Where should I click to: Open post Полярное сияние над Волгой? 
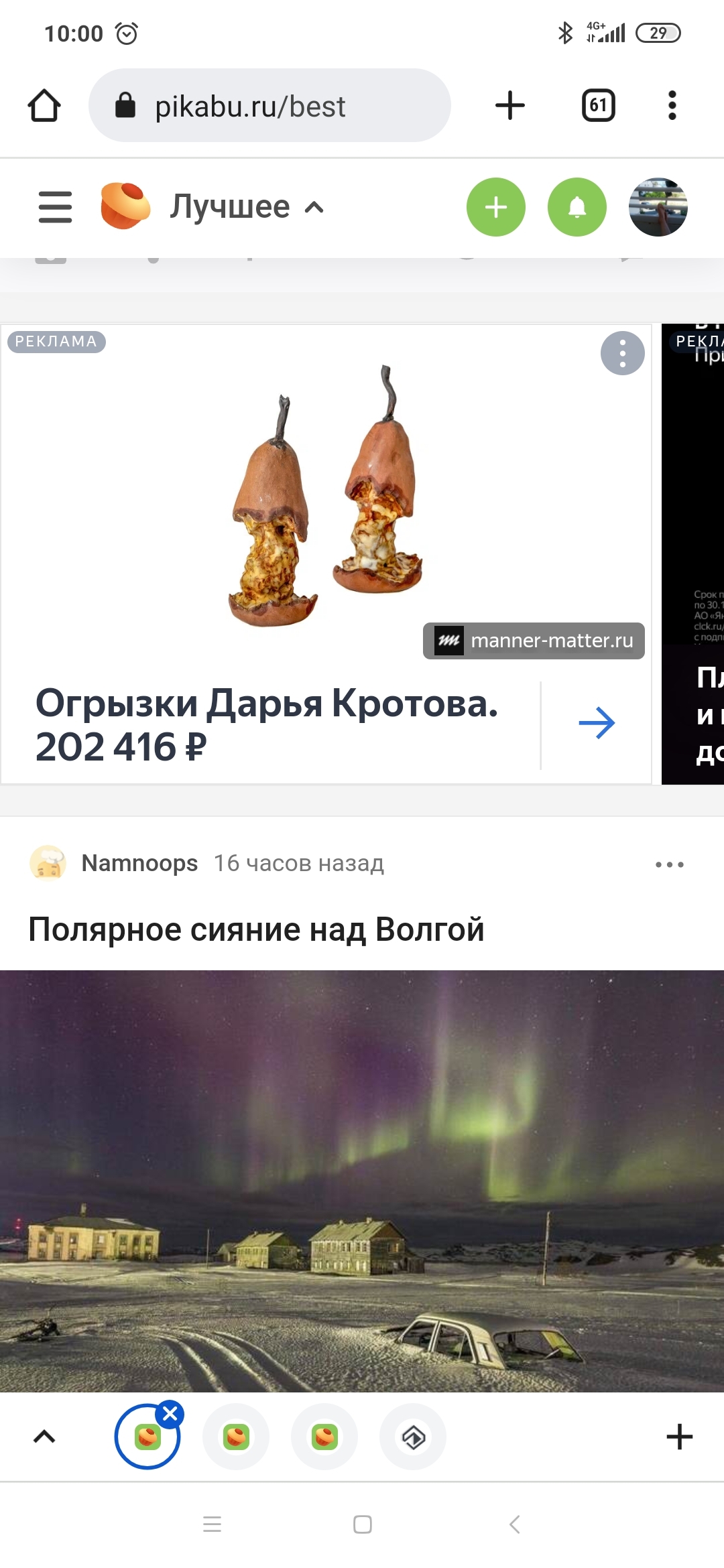[x=256, y=929]
